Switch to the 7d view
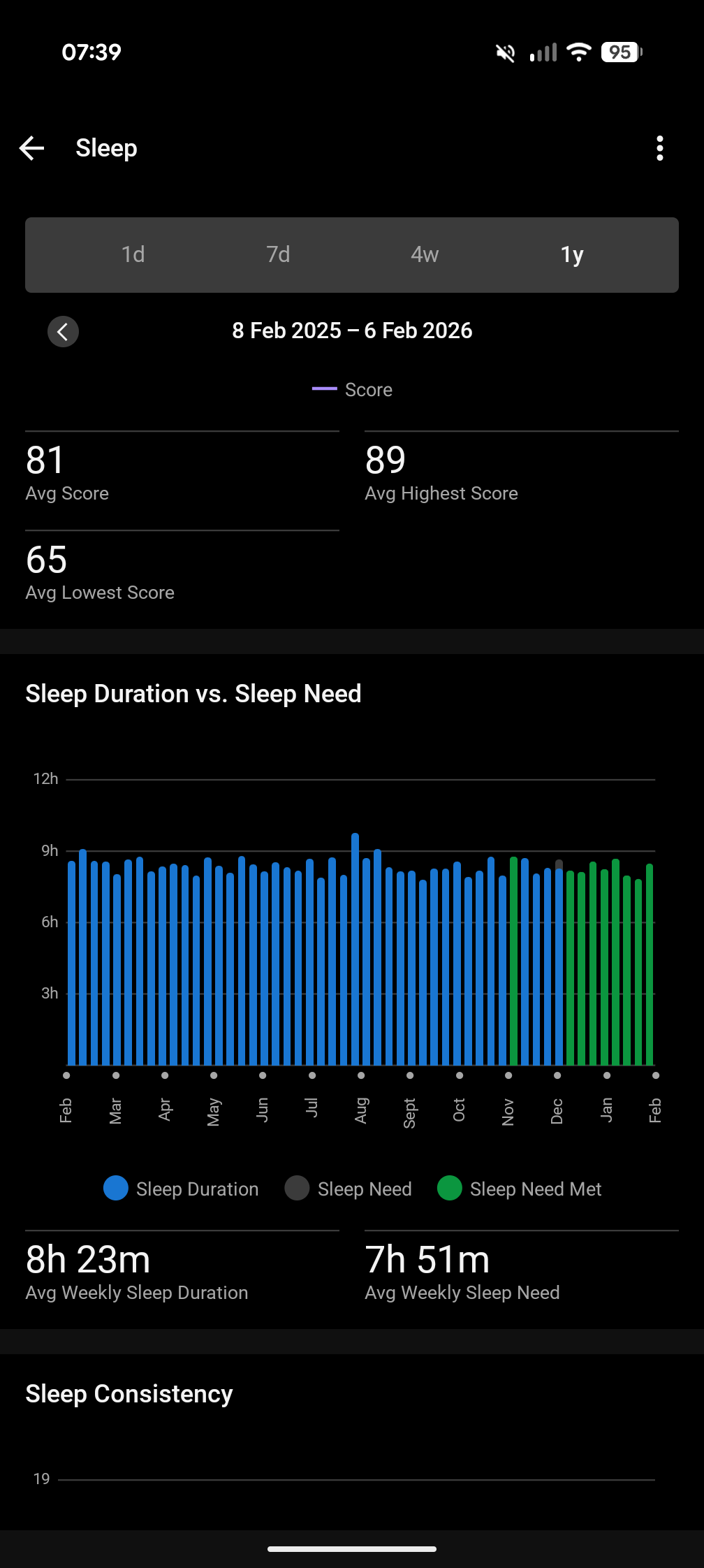This screenshot has height=1568, width=704. 278,254
